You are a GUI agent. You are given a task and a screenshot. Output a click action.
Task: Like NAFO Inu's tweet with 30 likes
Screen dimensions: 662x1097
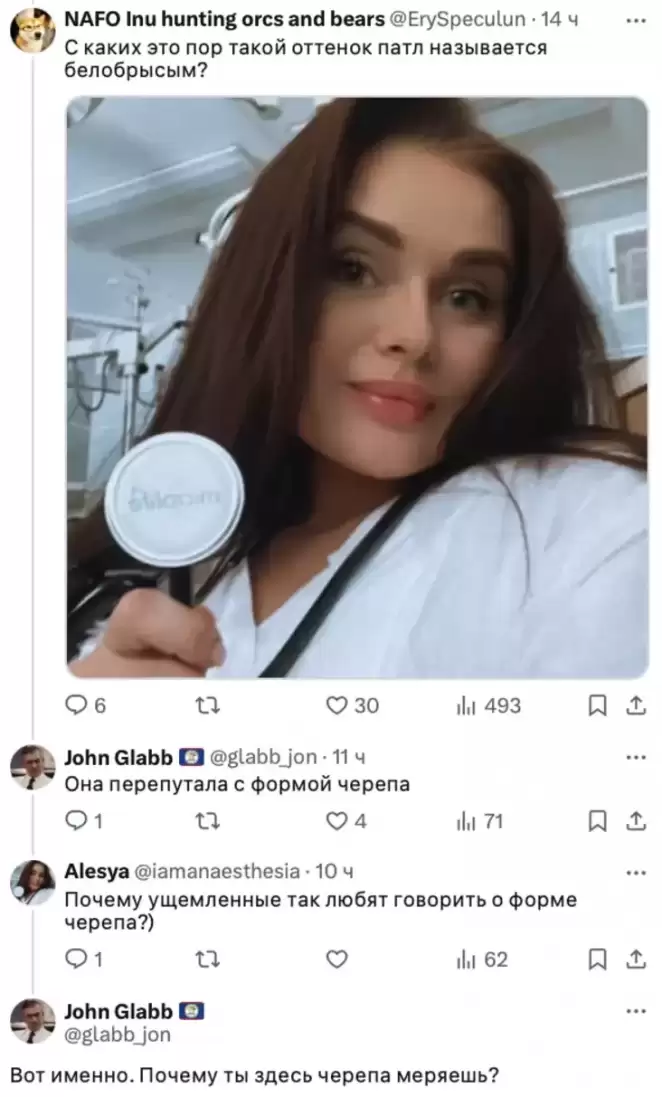click(339, 706)
